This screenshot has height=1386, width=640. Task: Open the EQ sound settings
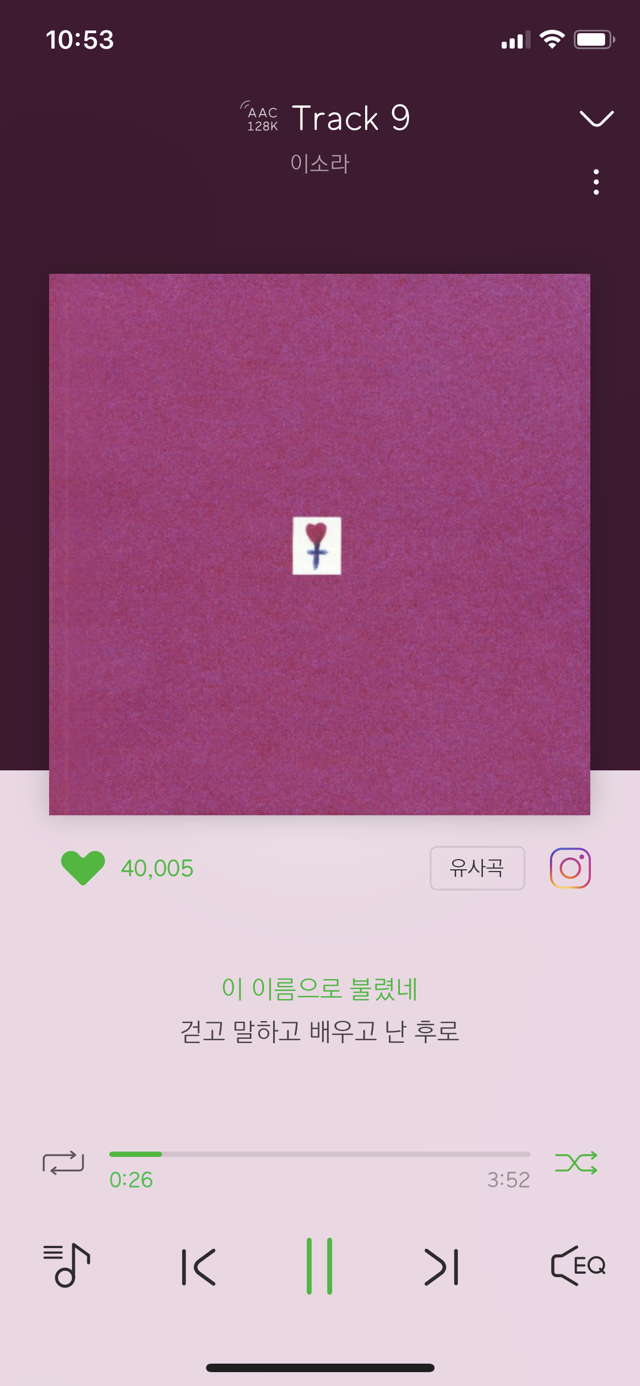click(578, 1266)
